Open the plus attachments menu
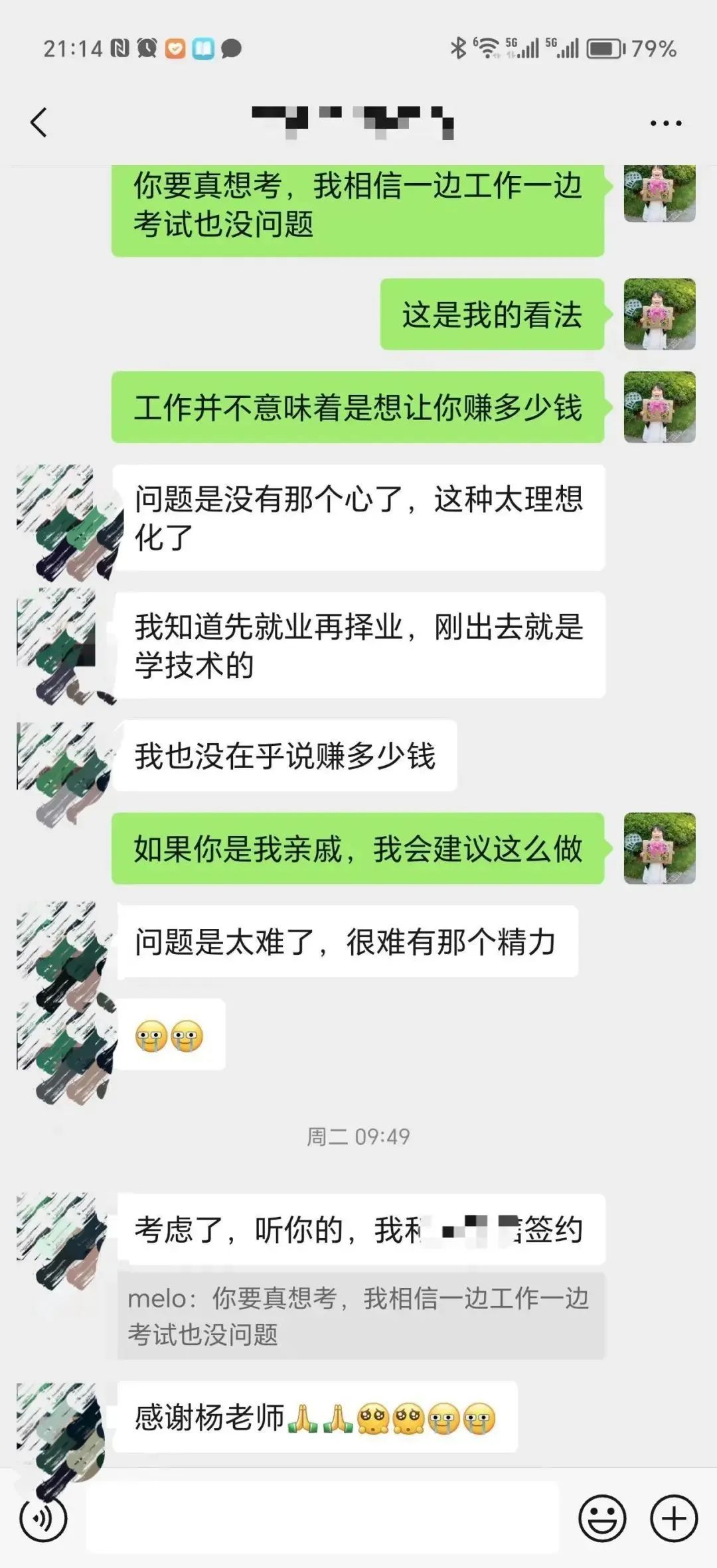 674,1518
